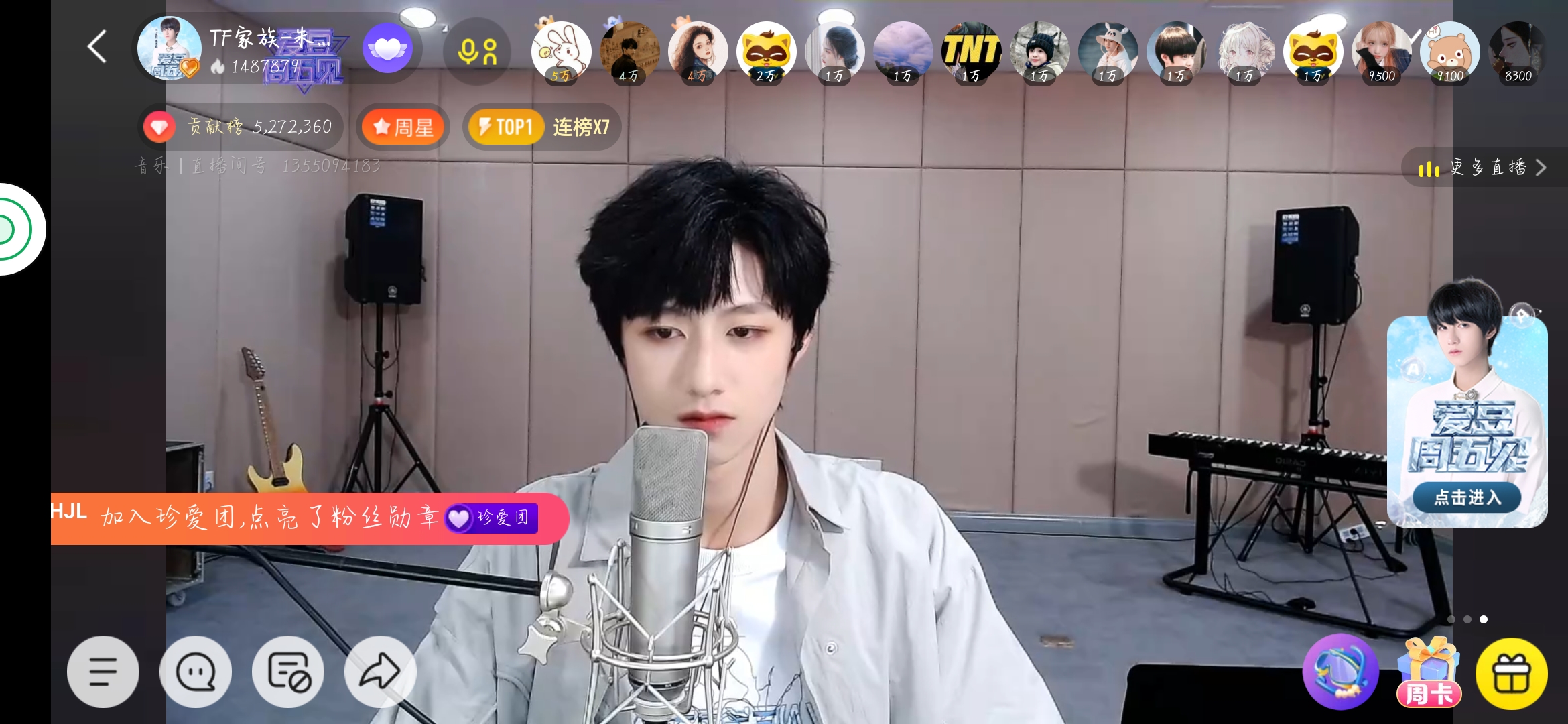The image size is (1568, 724).
Task: Open the 珍爱团 fan badge in the notification
Action: (492, 518)
